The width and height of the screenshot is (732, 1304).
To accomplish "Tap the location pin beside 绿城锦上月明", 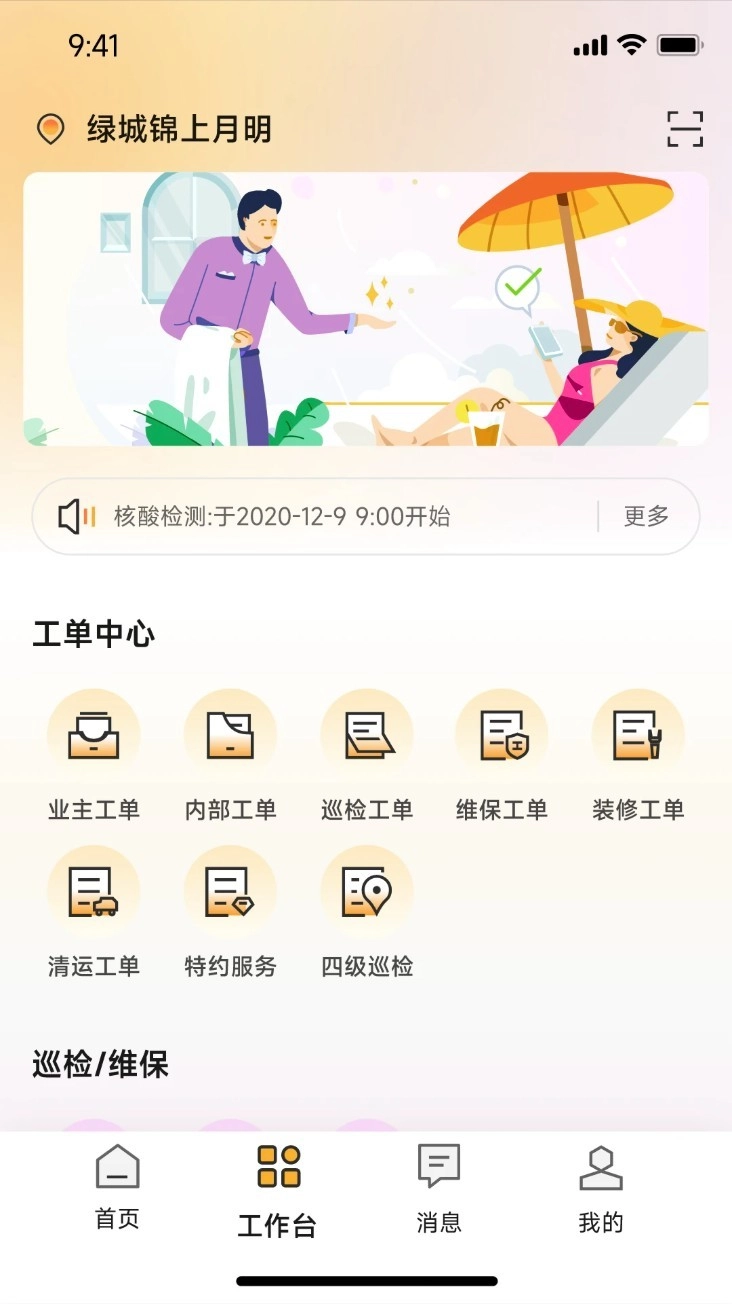I will click(x=46, y=129).
